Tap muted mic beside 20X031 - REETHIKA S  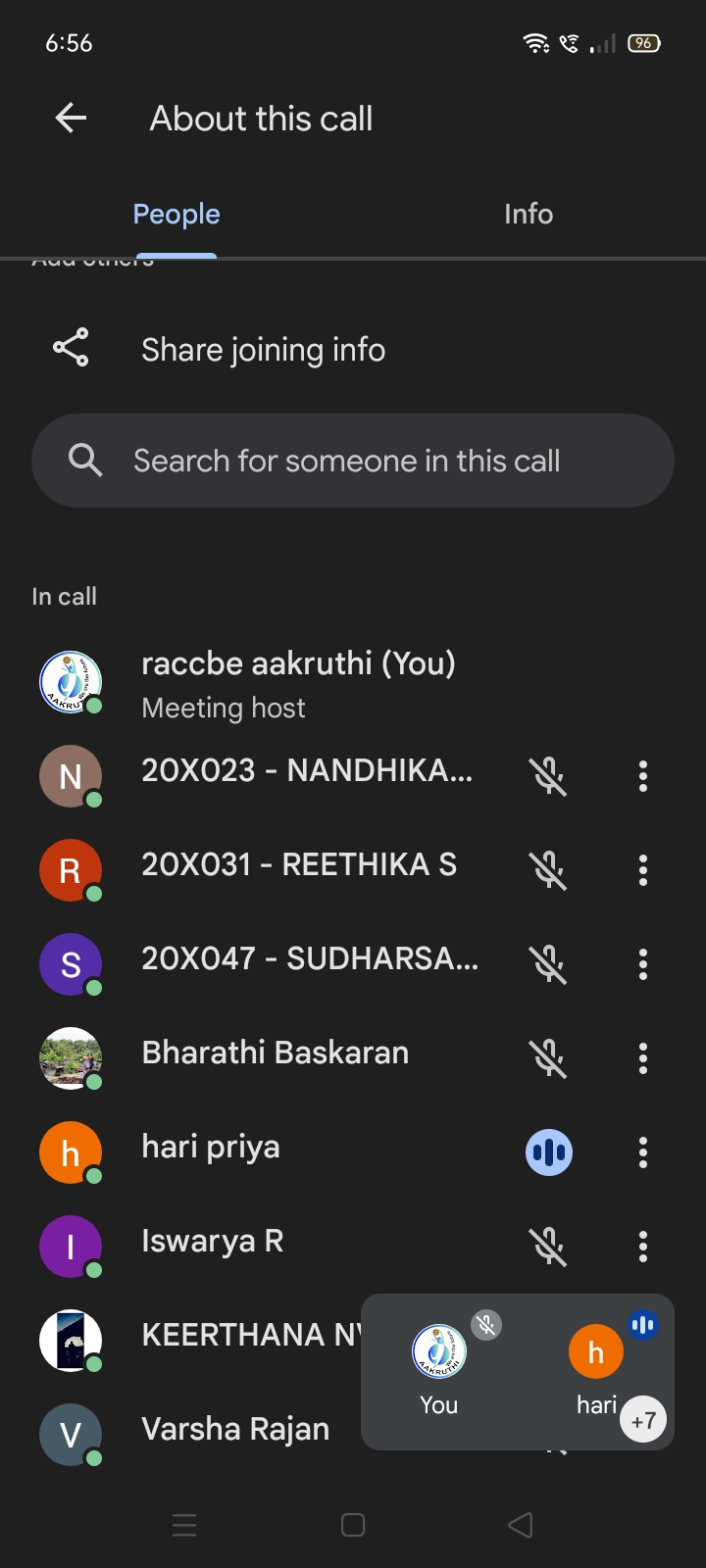point(549,870)
